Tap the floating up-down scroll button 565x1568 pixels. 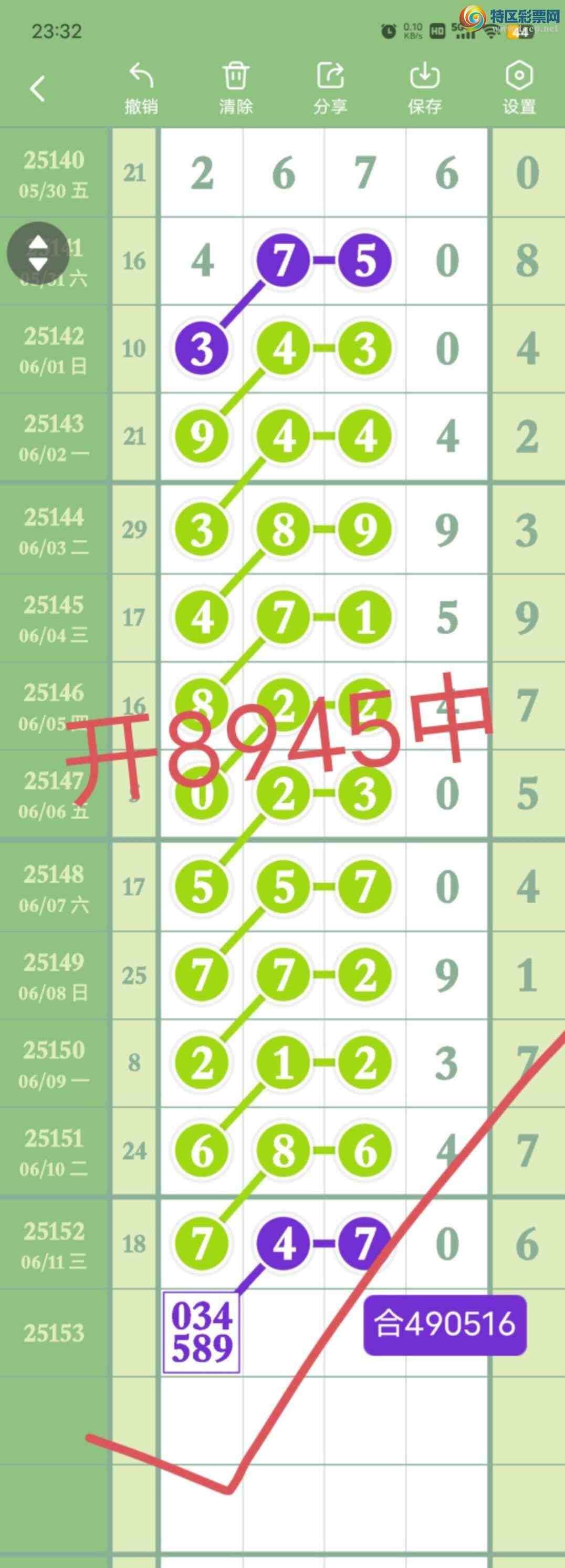coord(38,253)
